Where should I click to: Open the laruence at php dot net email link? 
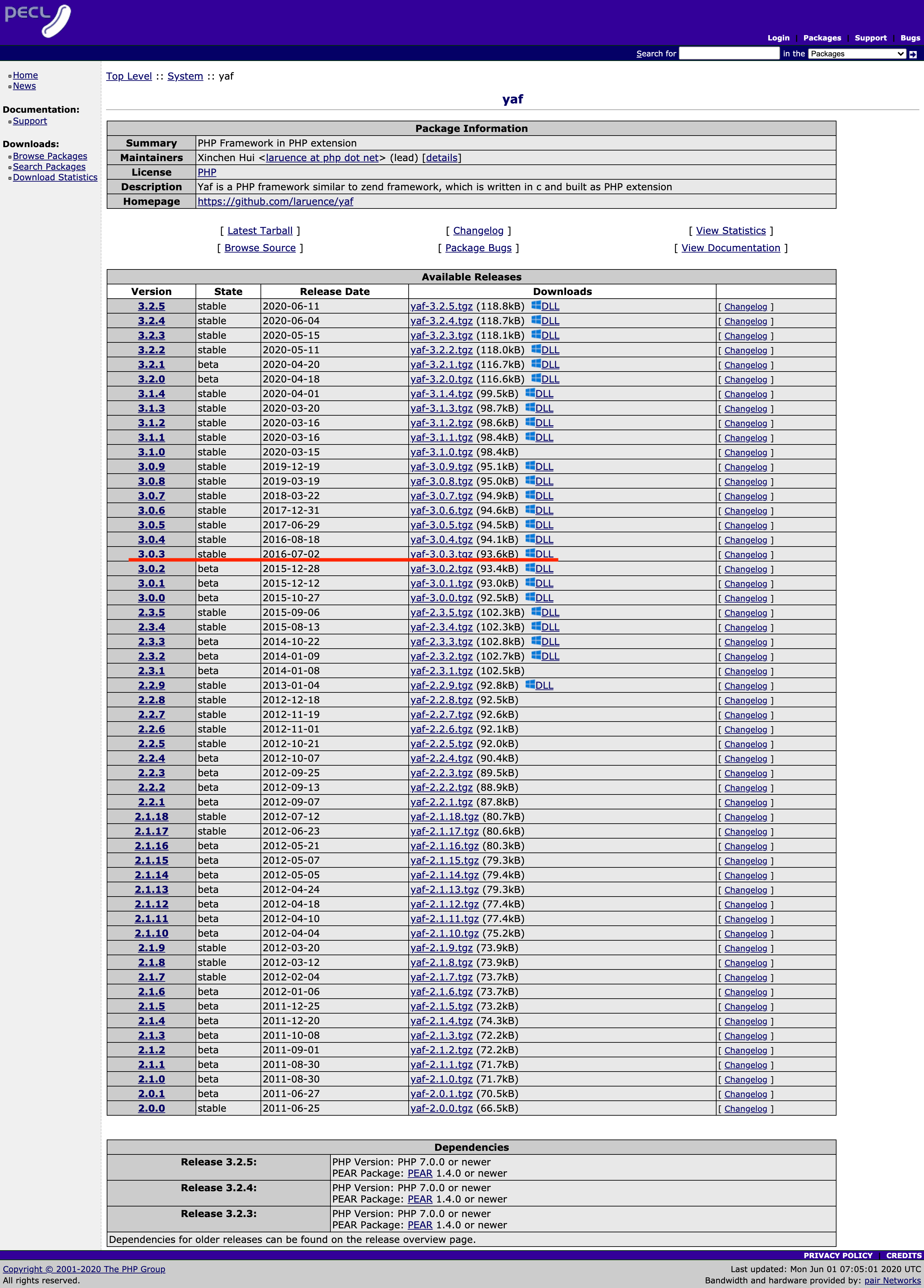pos(322,158)
